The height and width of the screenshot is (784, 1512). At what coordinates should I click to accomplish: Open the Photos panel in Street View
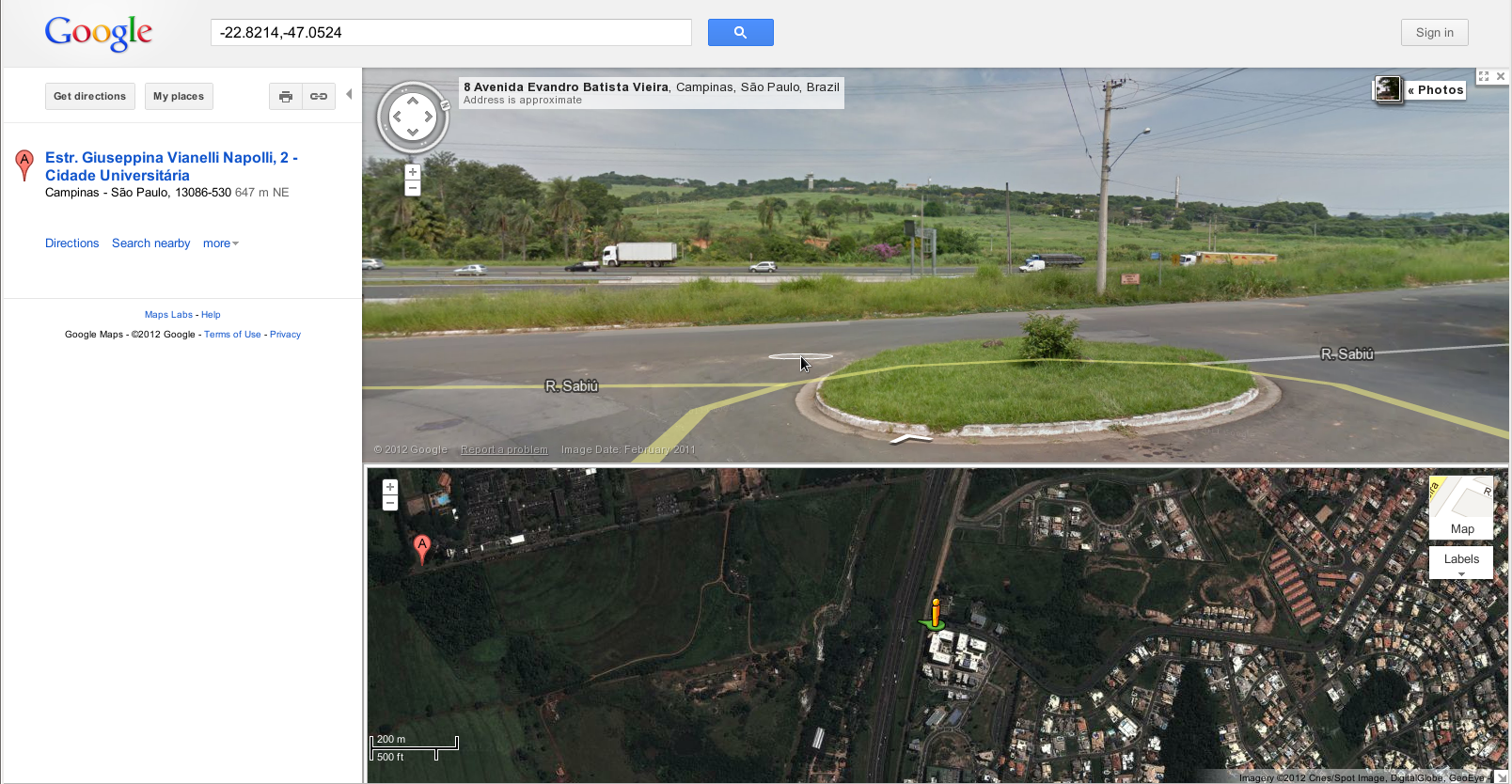pos(1434,90)
